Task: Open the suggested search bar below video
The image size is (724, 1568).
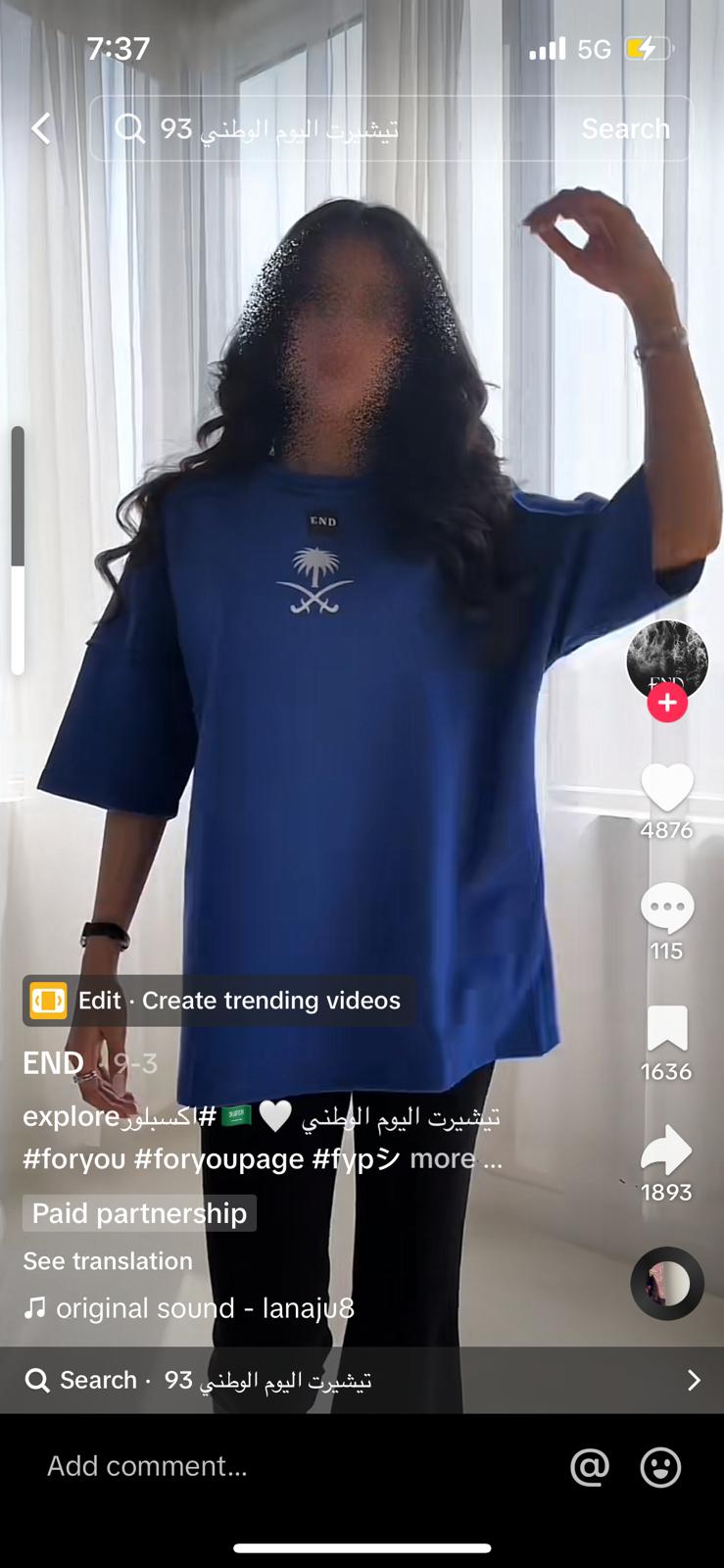Action: pos(362,1380)
